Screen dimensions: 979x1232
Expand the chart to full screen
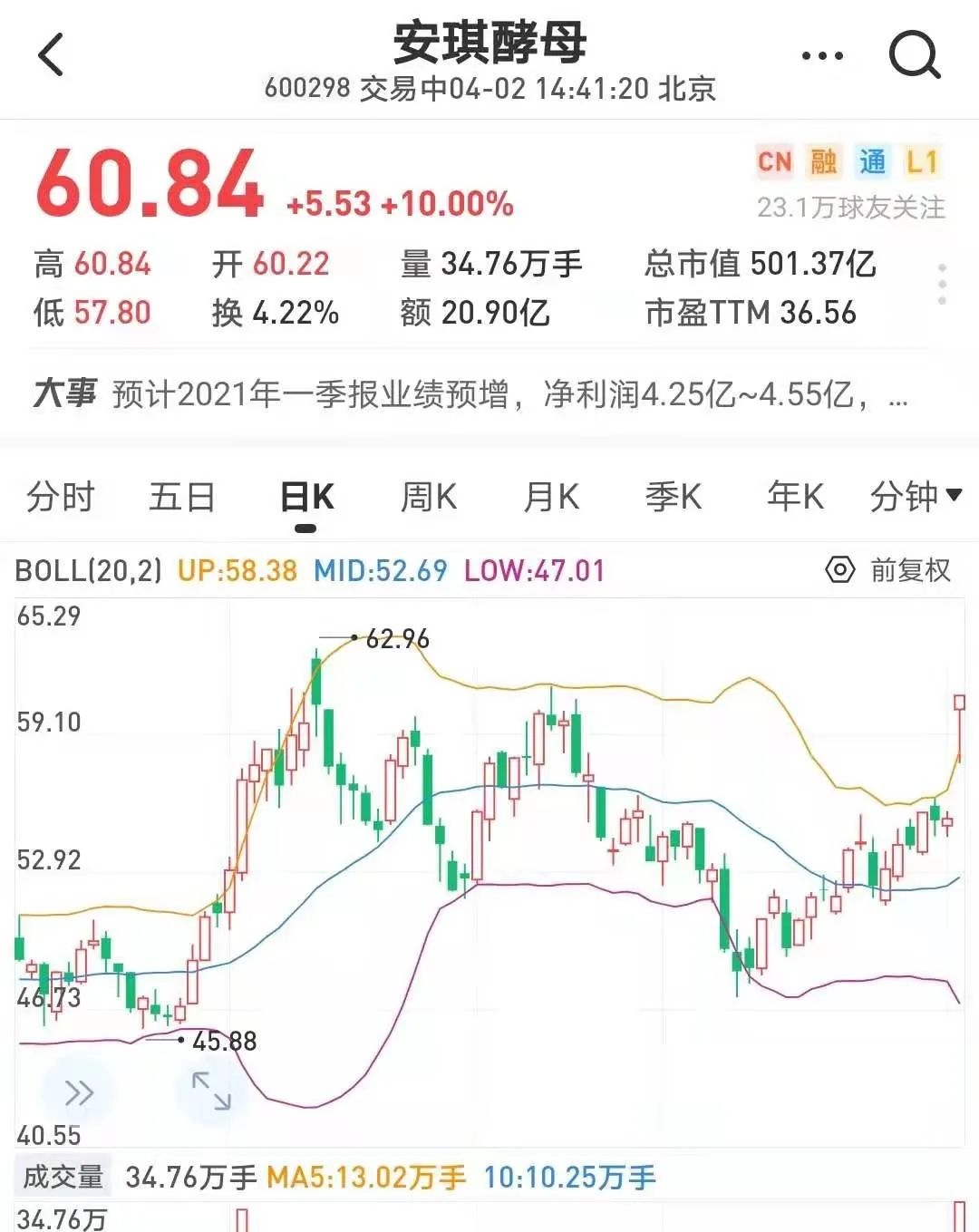[x=211, y=1091]
